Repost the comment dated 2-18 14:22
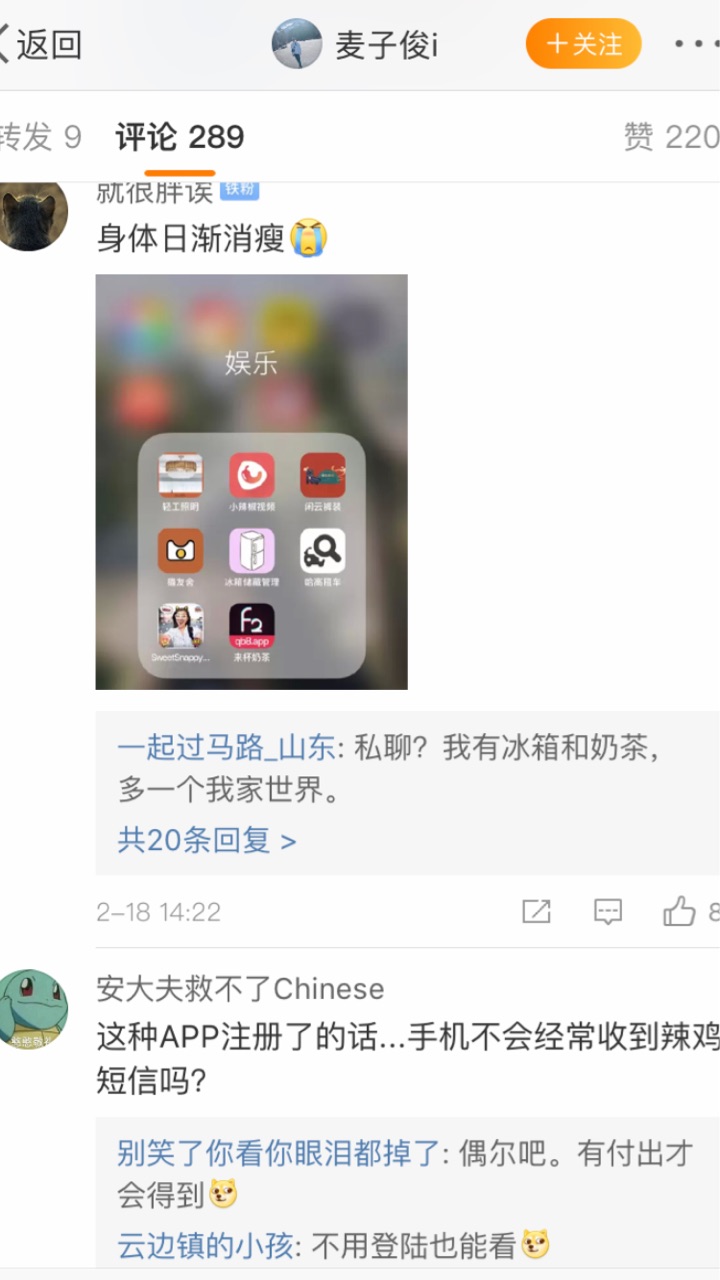The width and height of the screenshot is (720, 1280). click(537, 911)
